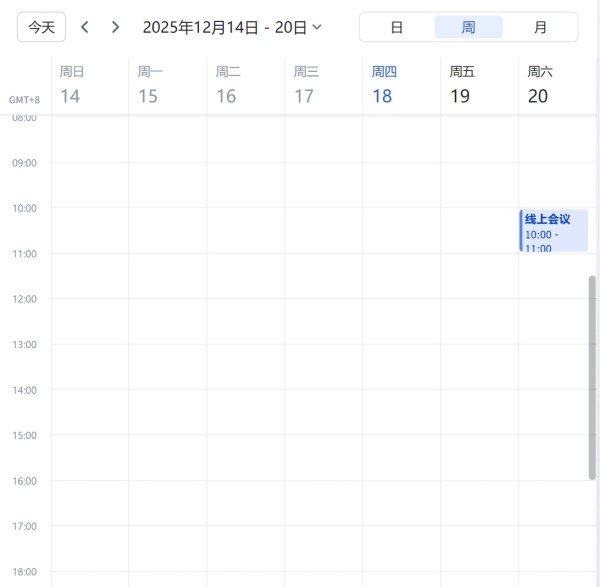
Task: Select 周日 14 in the header
Action: click(71, 85)
